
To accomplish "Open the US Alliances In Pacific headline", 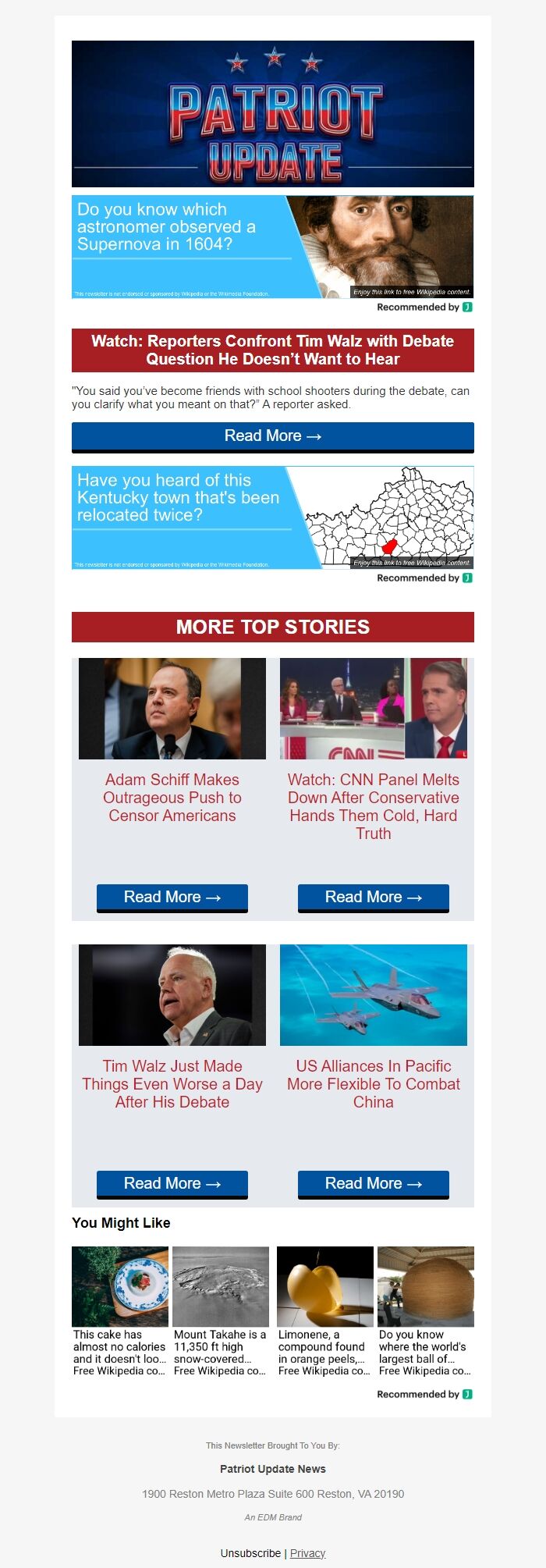I will [x=374, y=1084].
